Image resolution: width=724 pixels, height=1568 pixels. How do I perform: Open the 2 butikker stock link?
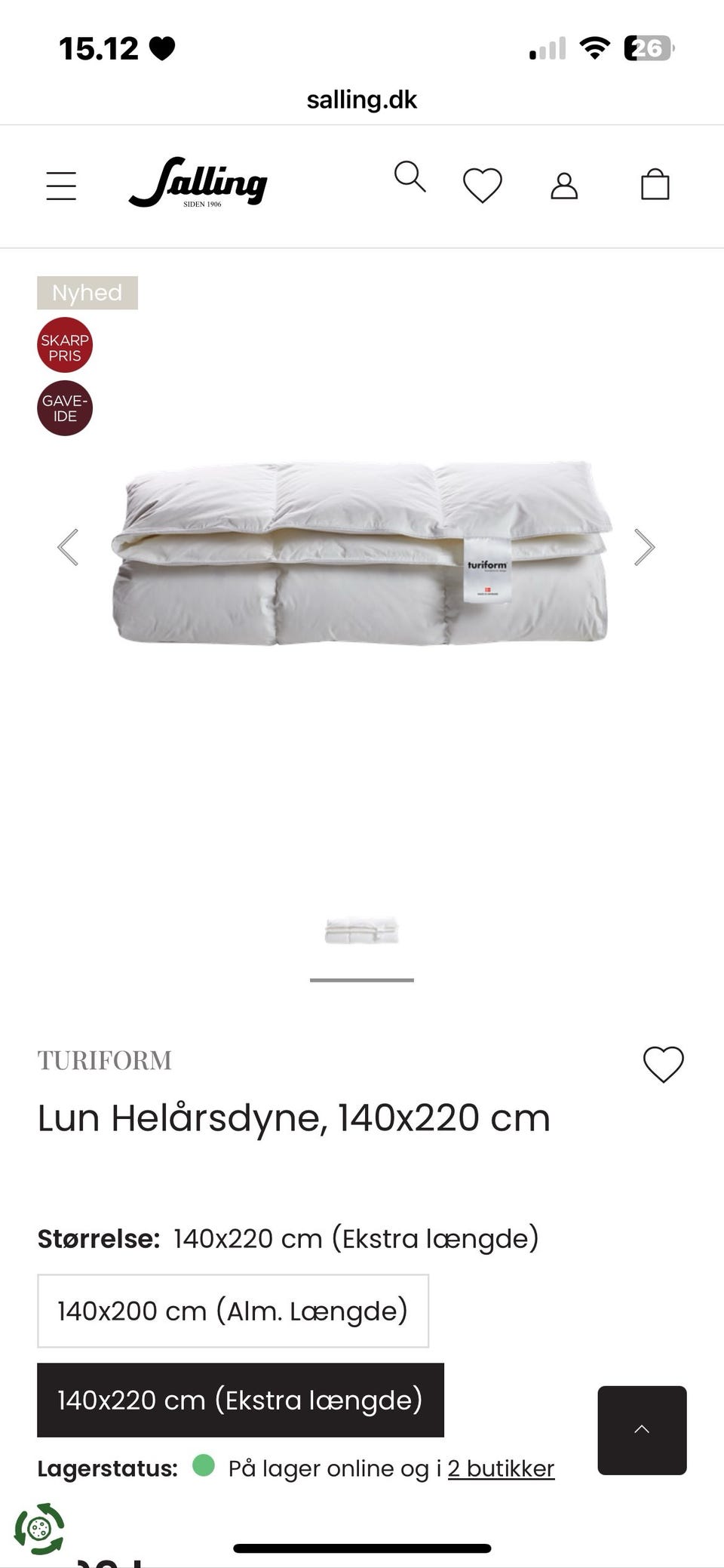coord(501,1468)
